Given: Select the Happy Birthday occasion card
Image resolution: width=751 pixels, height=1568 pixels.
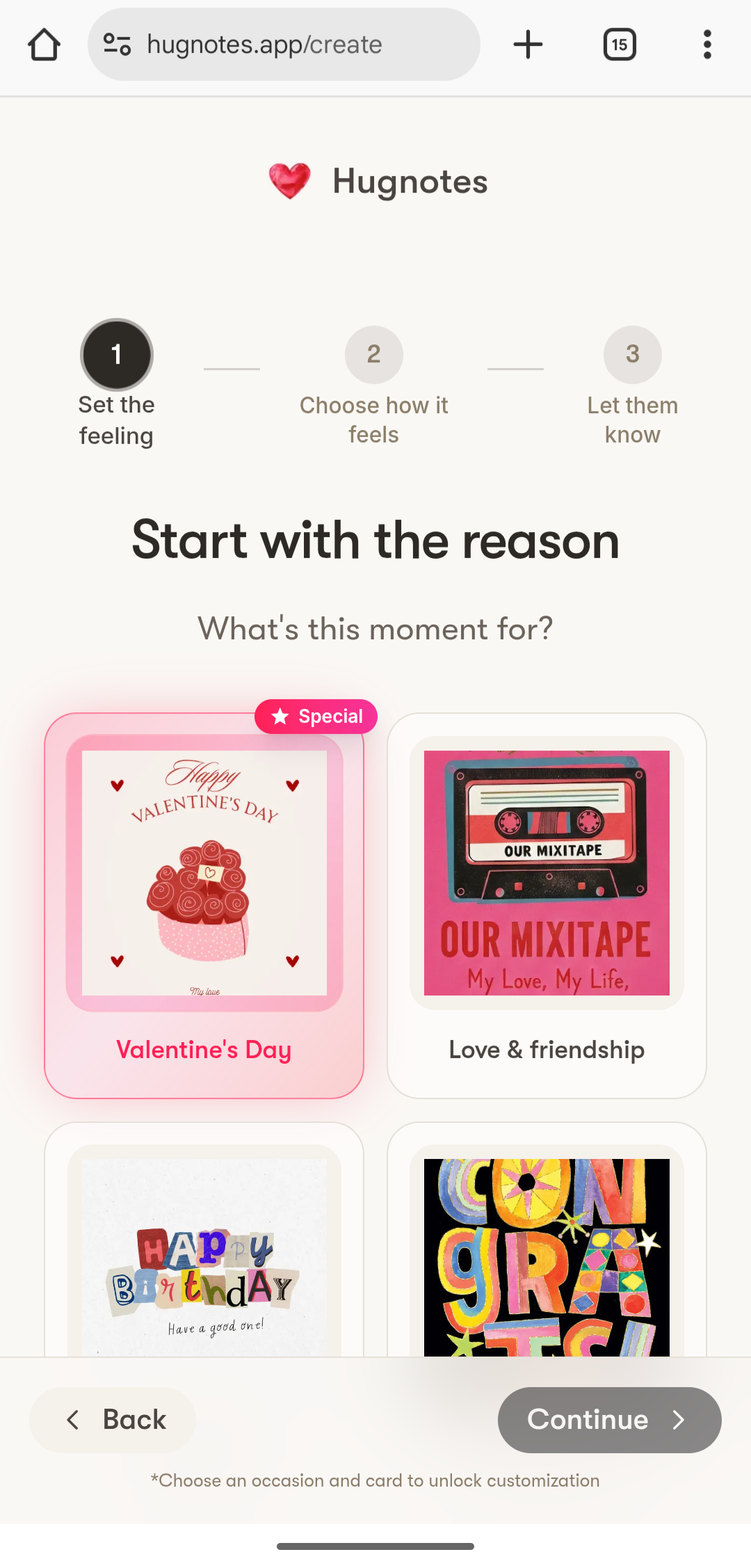Looking at the screenshot, I should pos(204,1252).
